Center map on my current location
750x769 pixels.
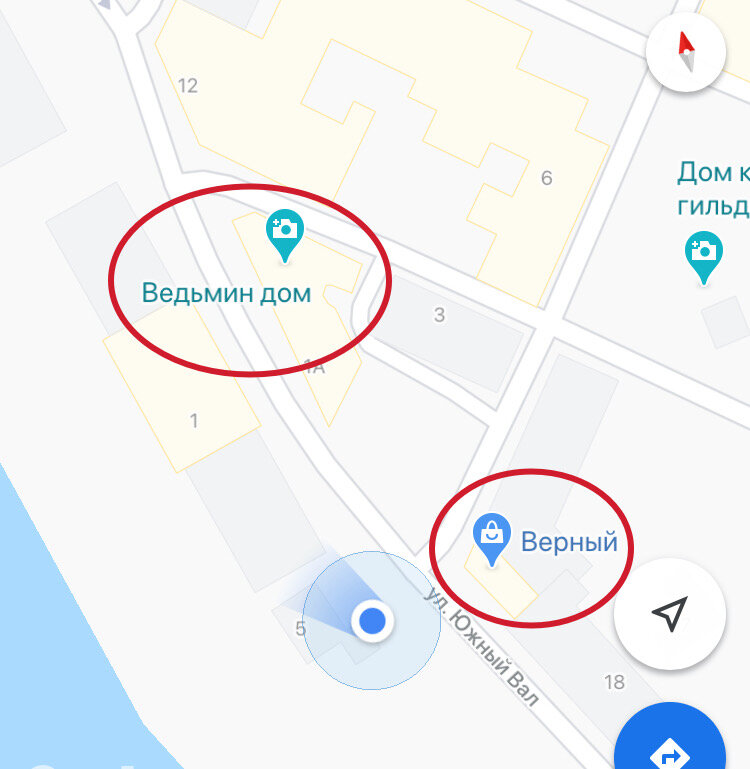click(669, 613)
